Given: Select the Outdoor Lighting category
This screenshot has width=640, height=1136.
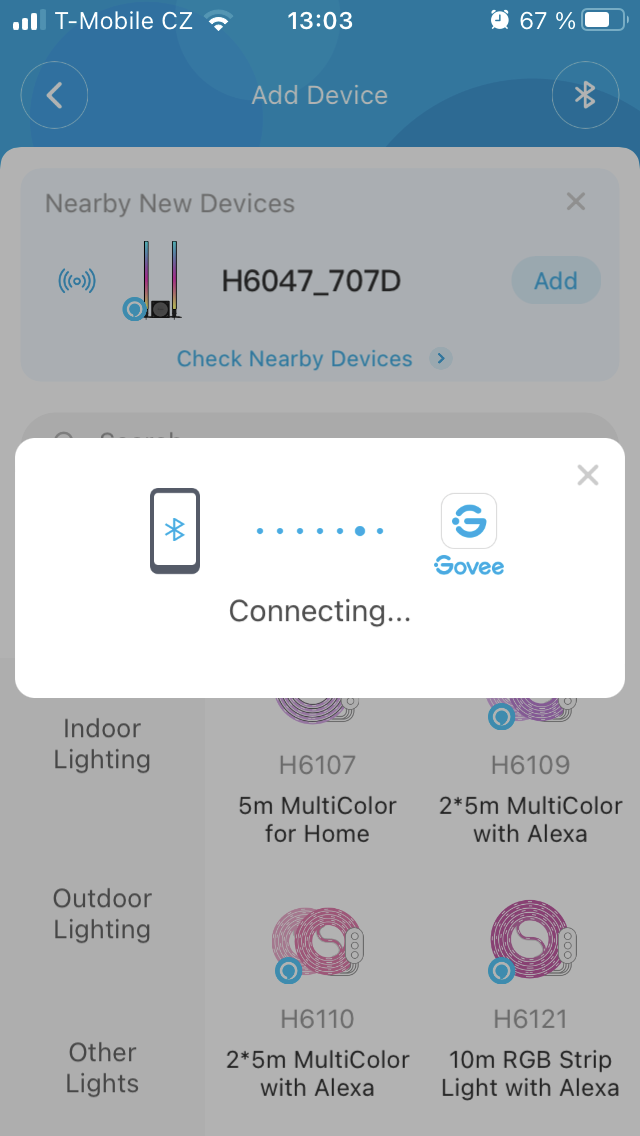Looking at the screenshot, I should [x=102, y=913].
